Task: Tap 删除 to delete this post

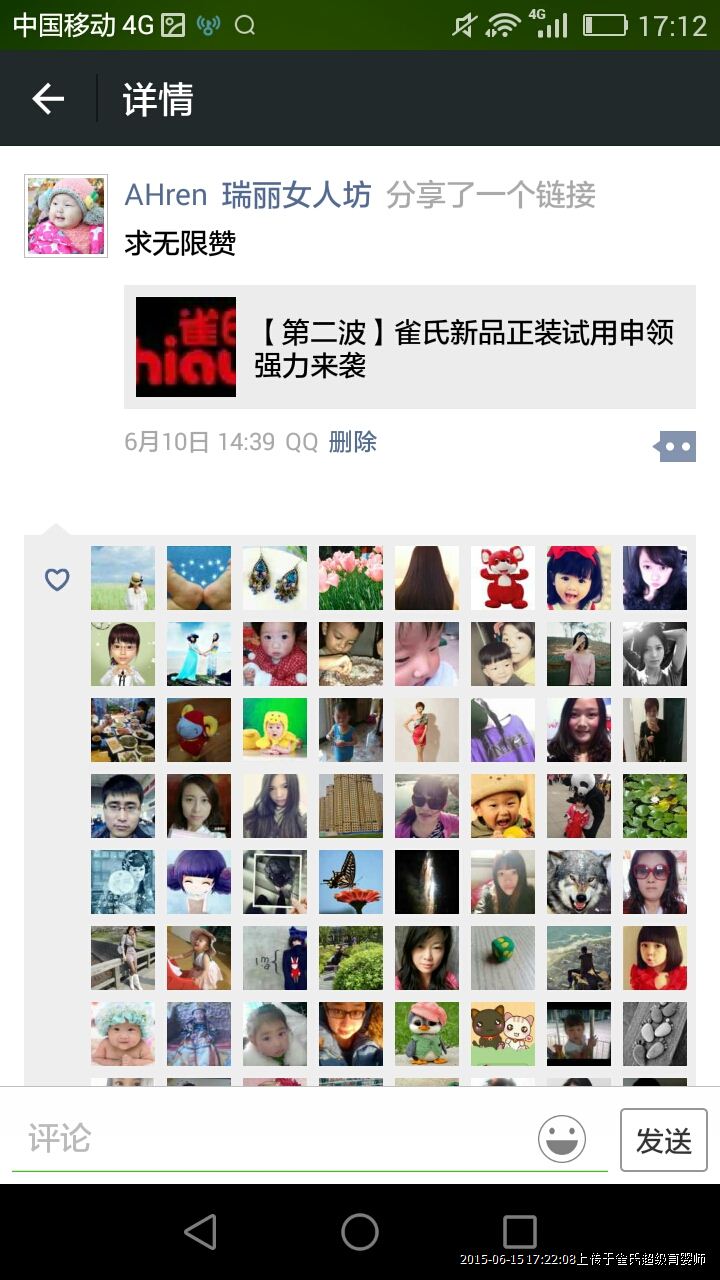Action: (x=352, y=442)
